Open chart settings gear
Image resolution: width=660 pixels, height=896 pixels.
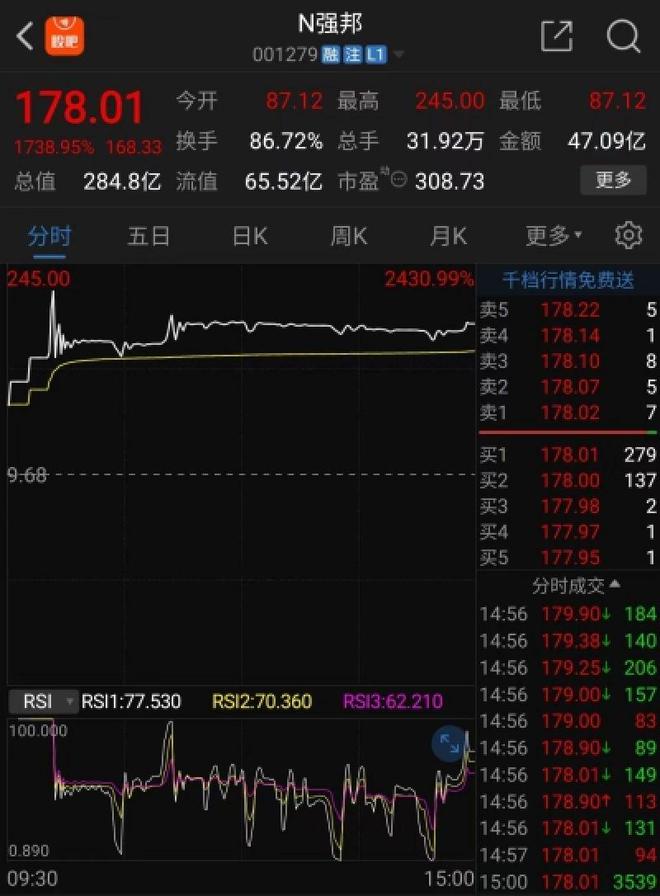[x=628, y=236]
